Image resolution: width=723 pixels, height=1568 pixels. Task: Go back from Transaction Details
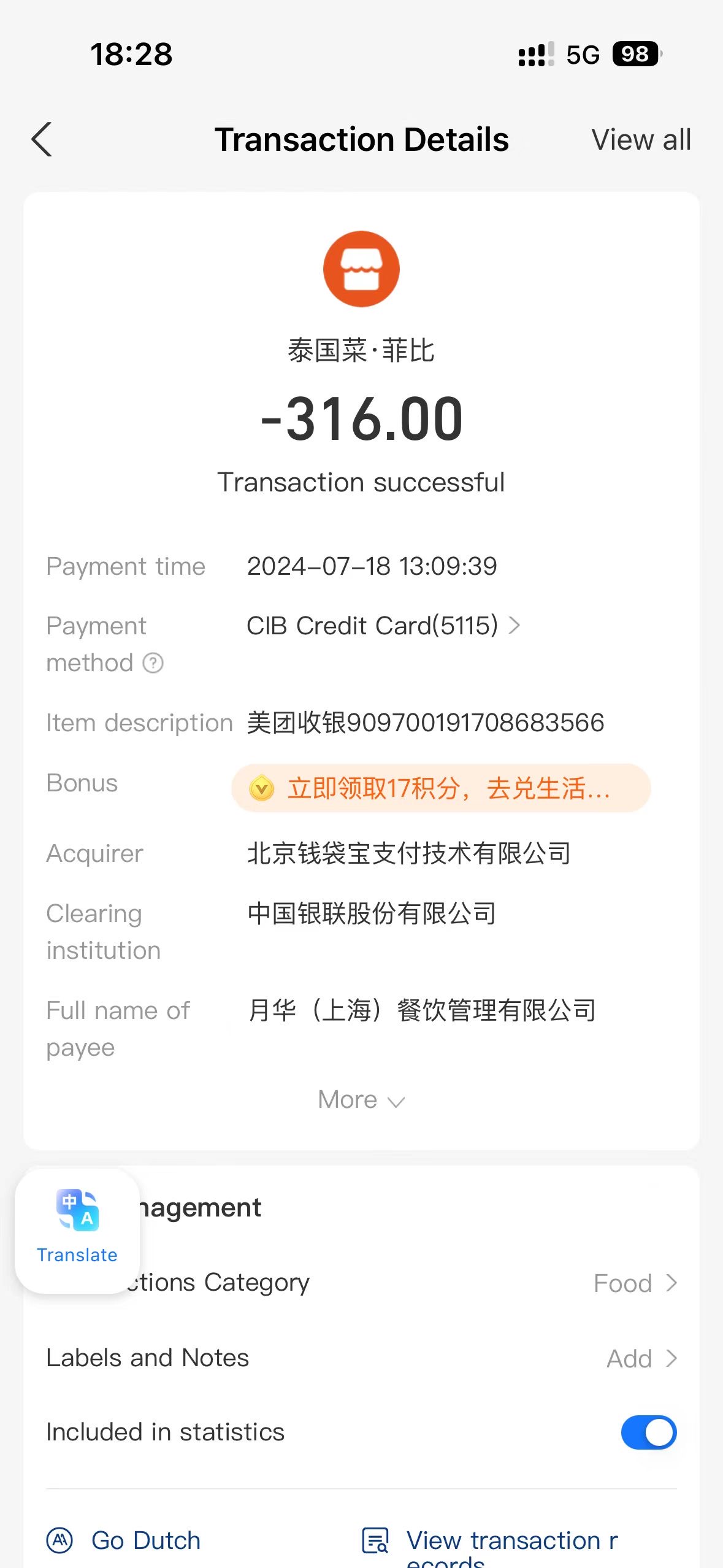click(x=42, y=140)
